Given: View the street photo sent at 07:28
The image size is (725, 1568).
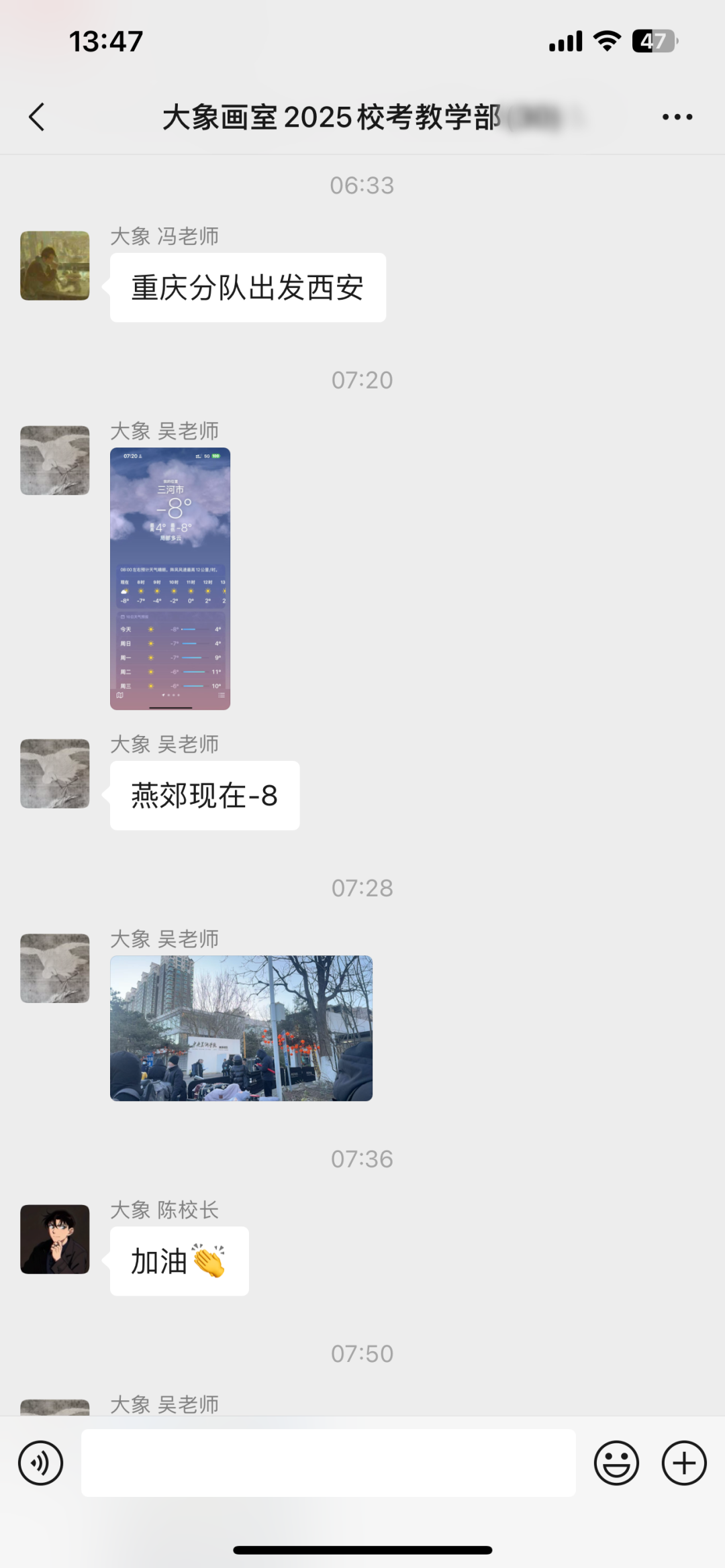Looking at the screenshot, I should click(241, 1028).
